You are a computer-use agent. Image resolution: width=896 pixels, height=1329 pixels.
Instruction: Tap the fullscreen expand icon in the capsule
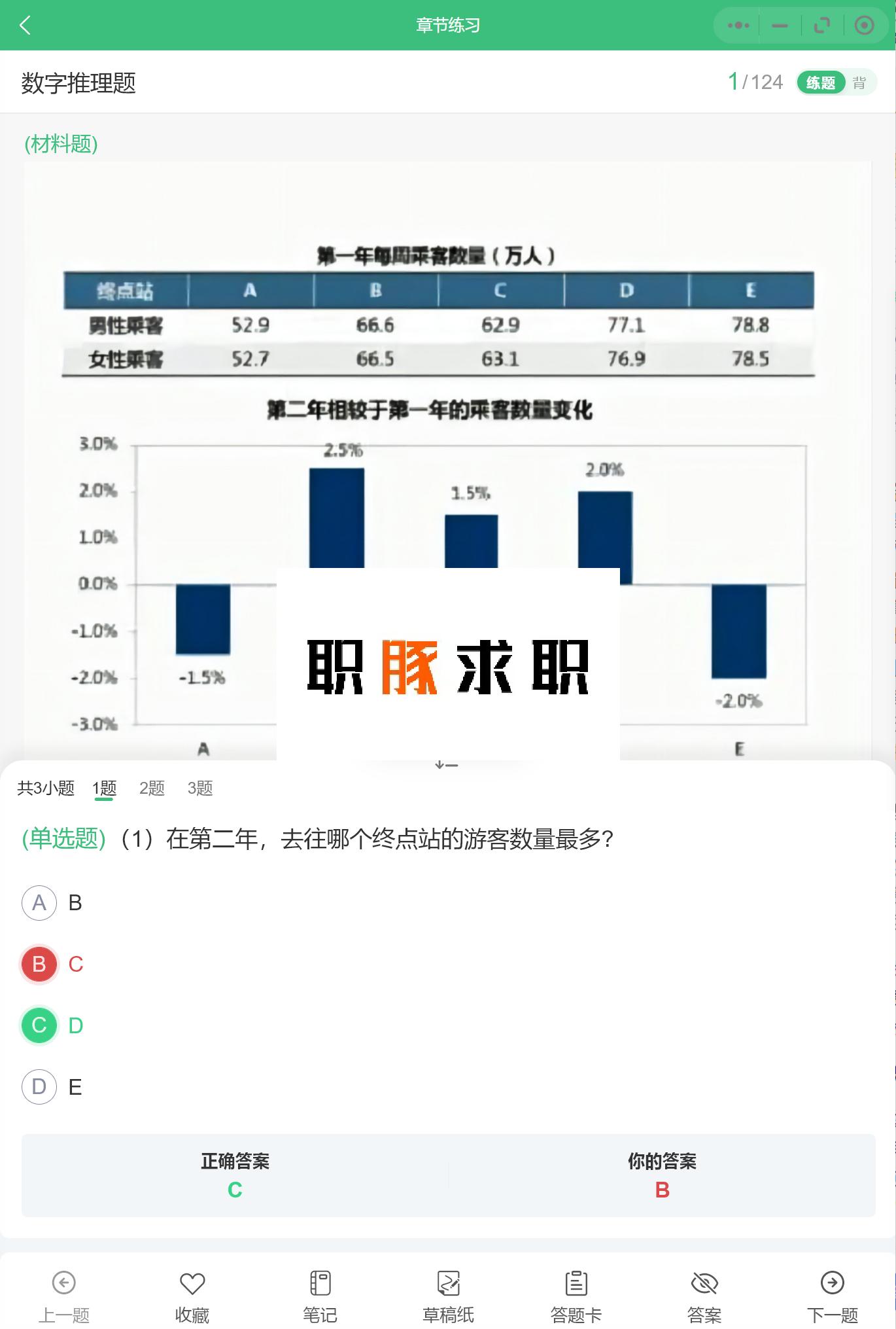[x=821, y=26]
